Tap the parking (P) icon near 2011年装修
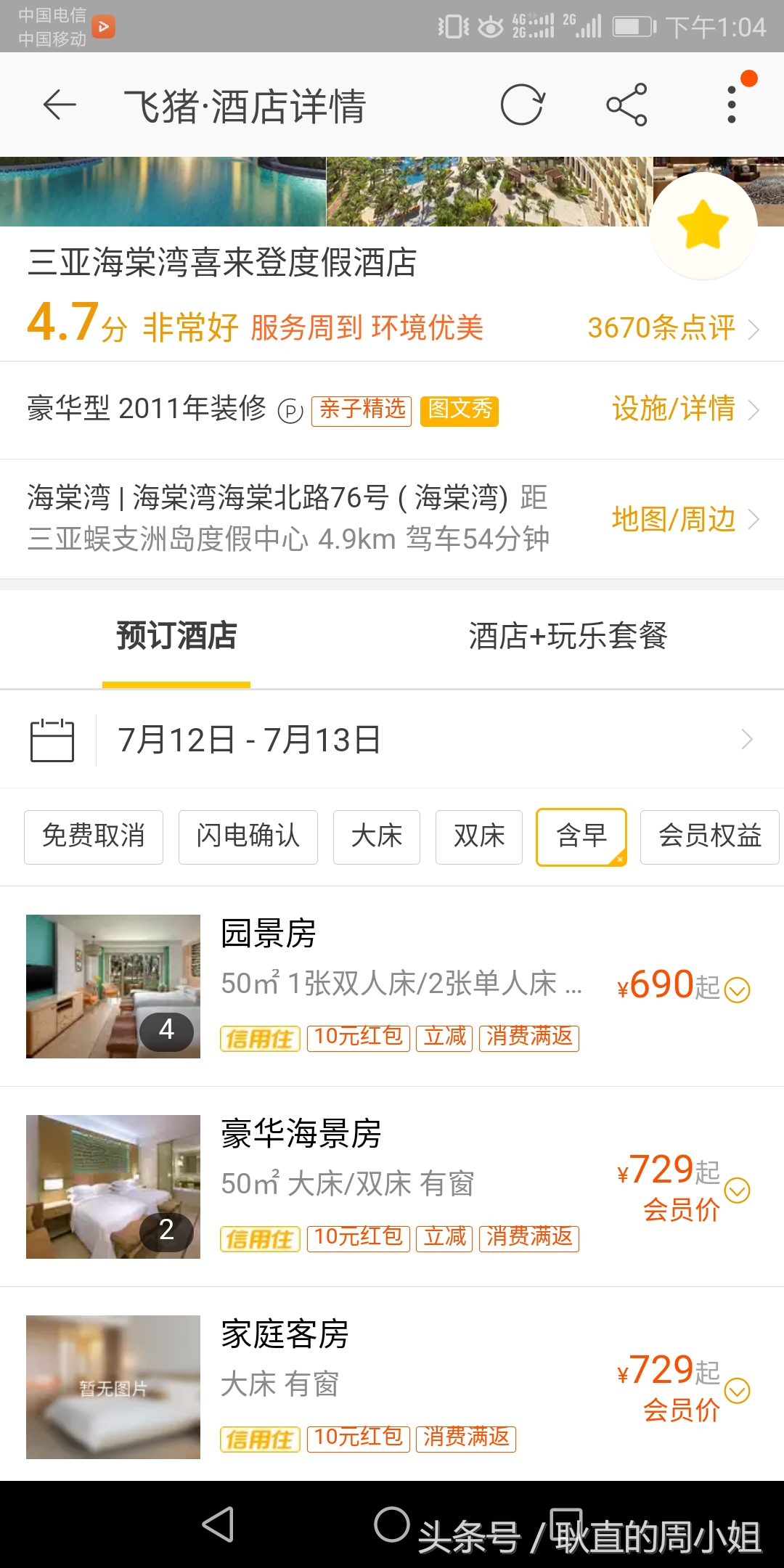The image size is (784, 1568). [290, 411]
